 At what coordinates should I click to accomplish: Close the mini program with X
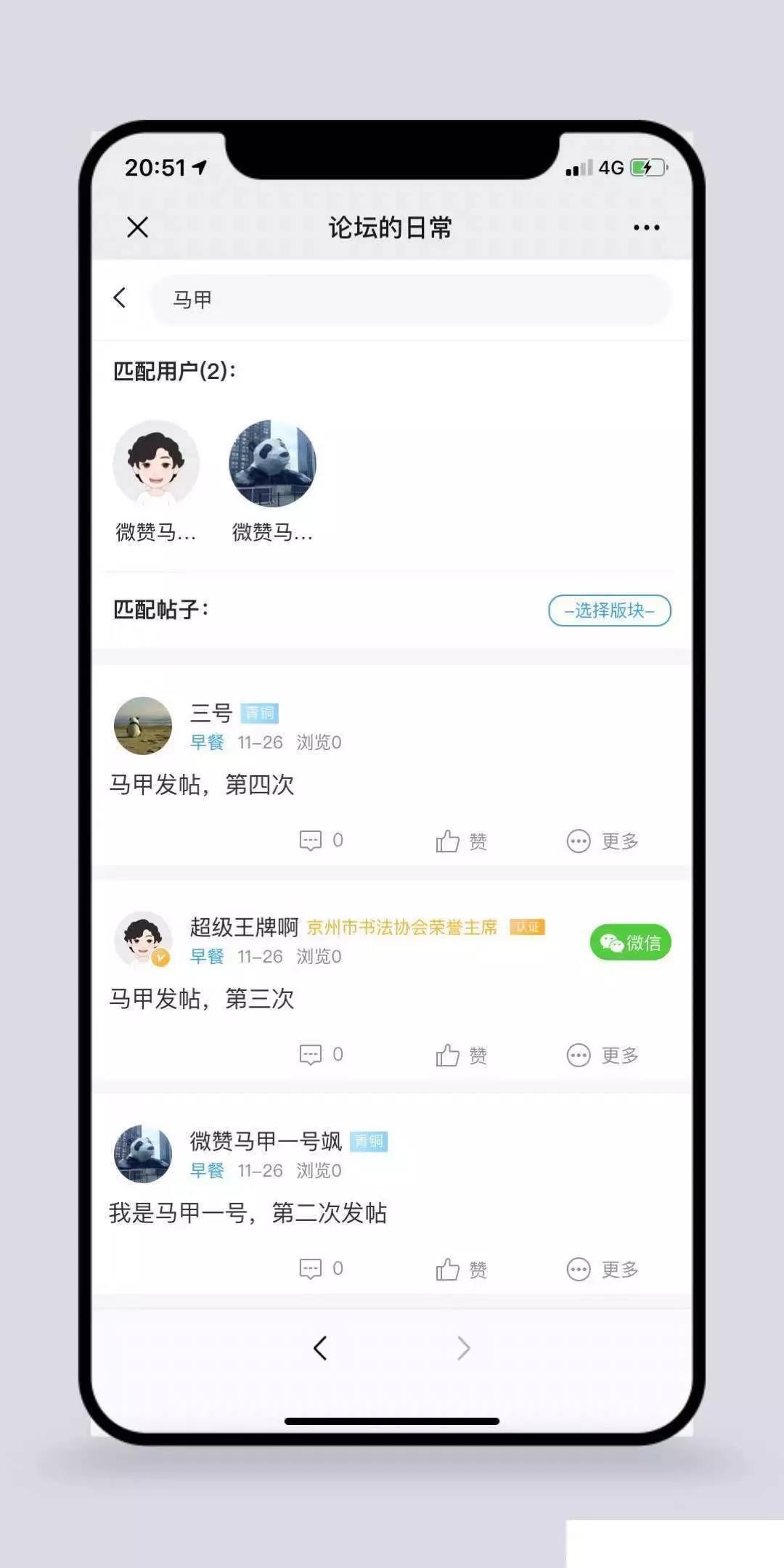click(x=137, y=227)
